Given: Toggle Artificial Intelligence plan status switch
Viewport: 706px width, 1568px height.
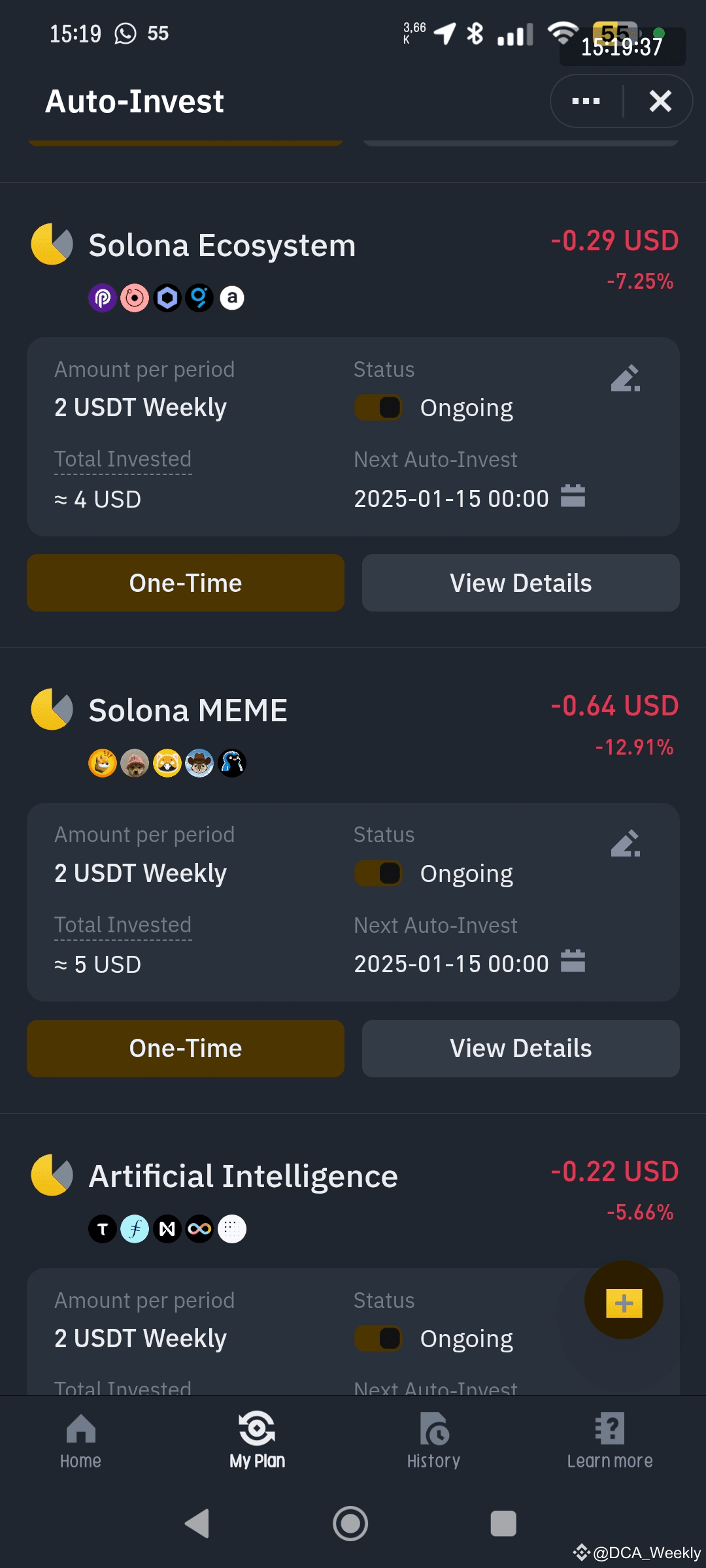Looking at the screenshot, I should [x=378, y=1338].
